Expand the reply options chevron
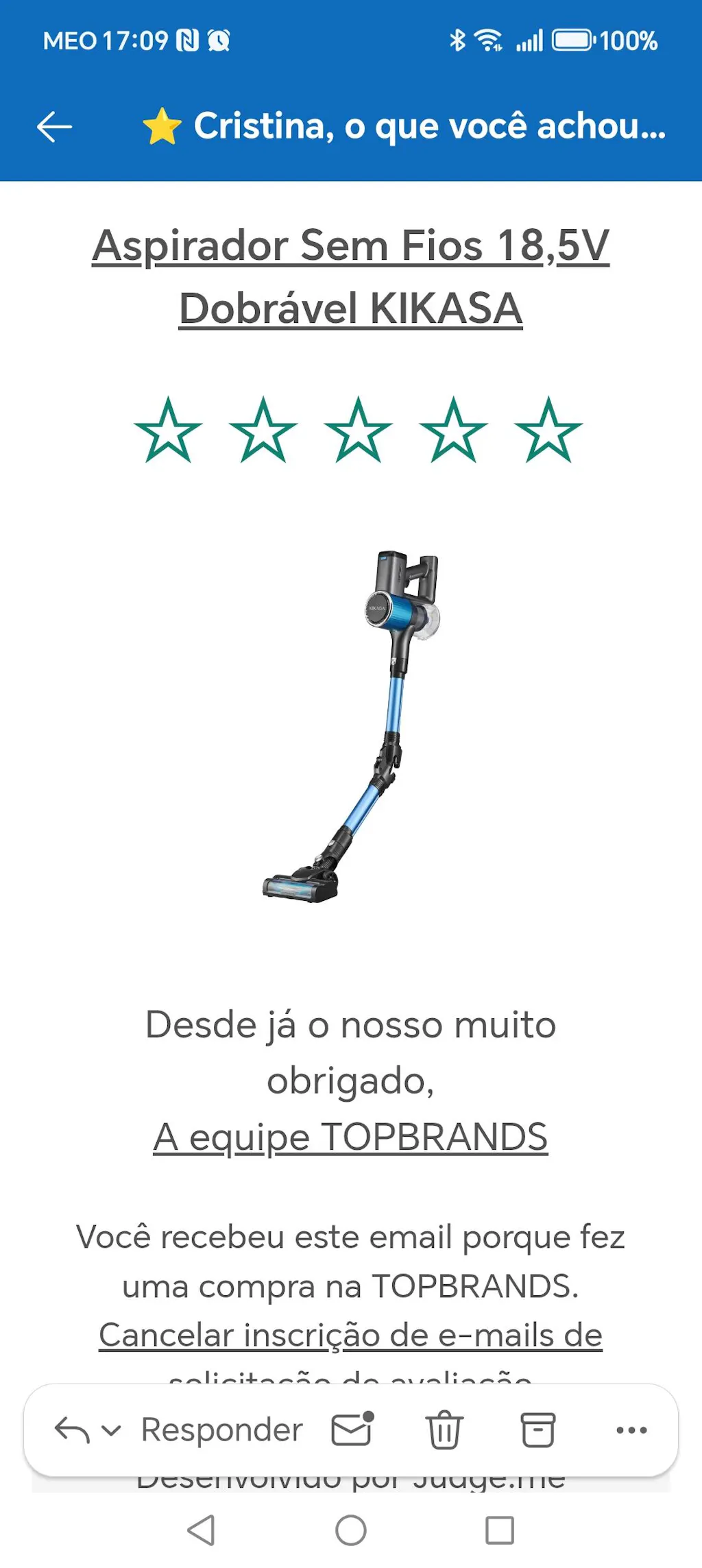Image resolution: width=702 pixels, height=1568 pixels. click(111, 1430)
